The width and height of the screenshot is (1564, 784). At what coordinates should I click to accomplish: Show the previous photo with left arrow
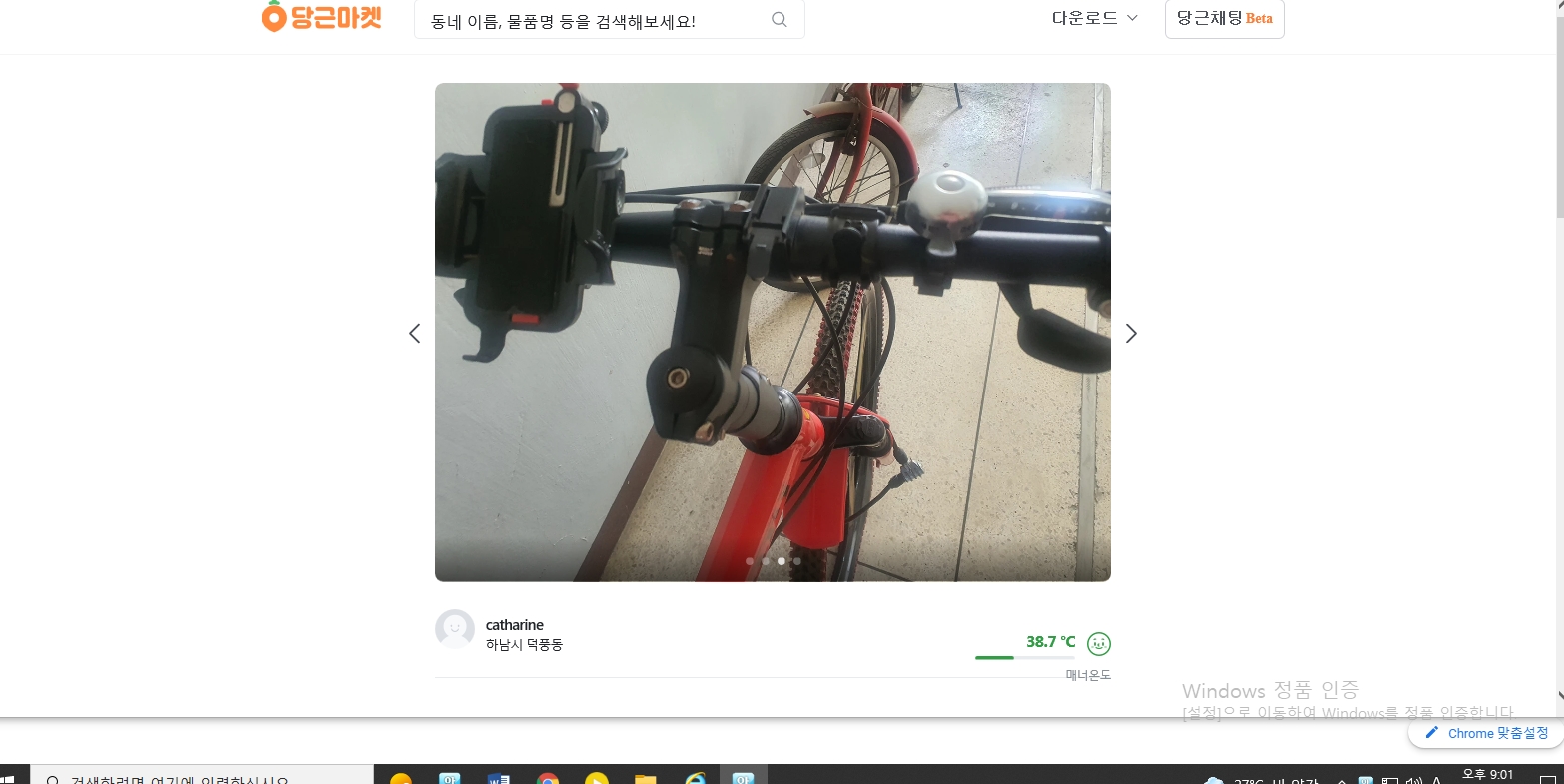click(x=415, y=334)
